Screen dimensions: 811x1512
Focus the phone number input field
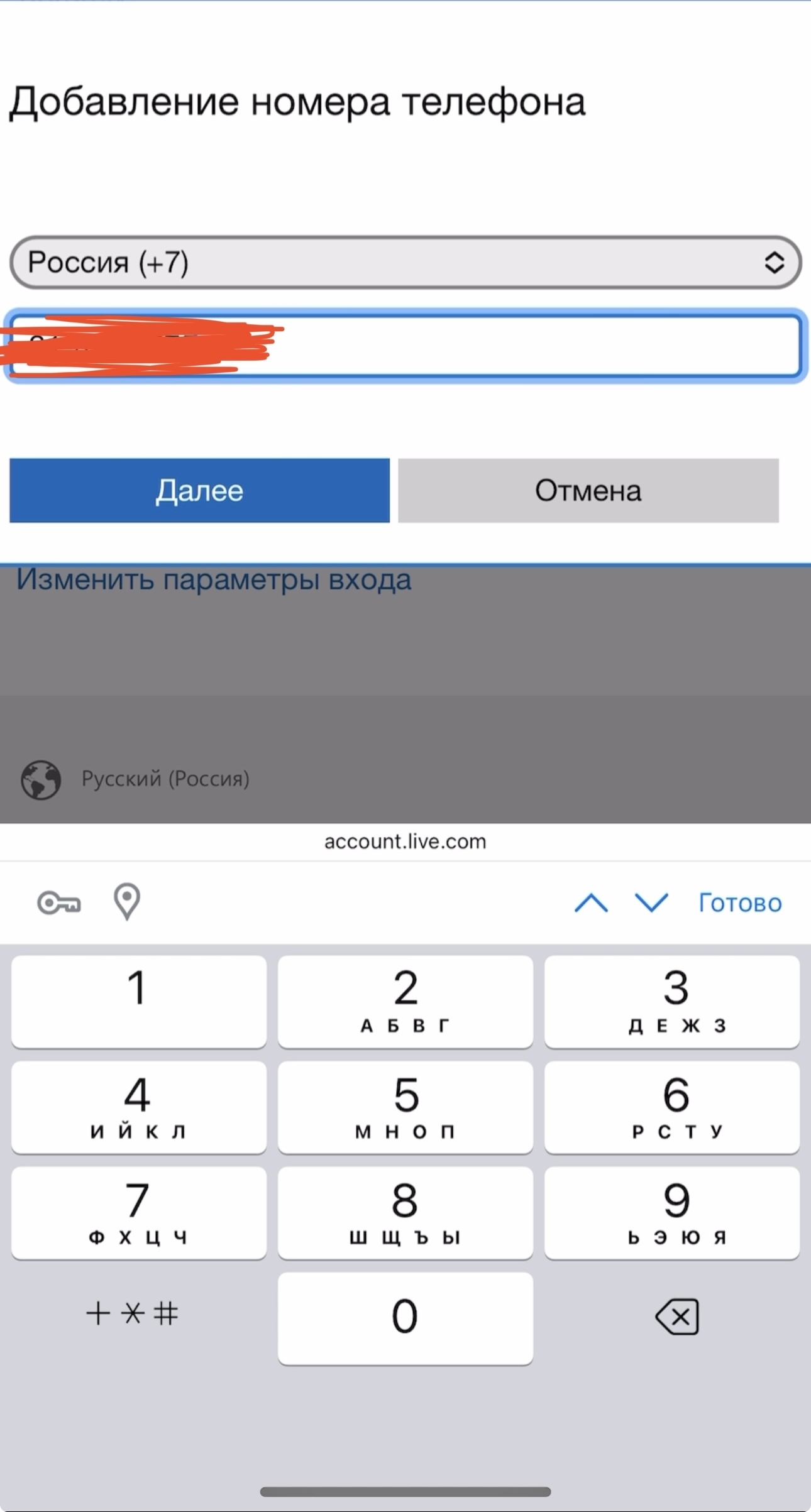(405, 346)
